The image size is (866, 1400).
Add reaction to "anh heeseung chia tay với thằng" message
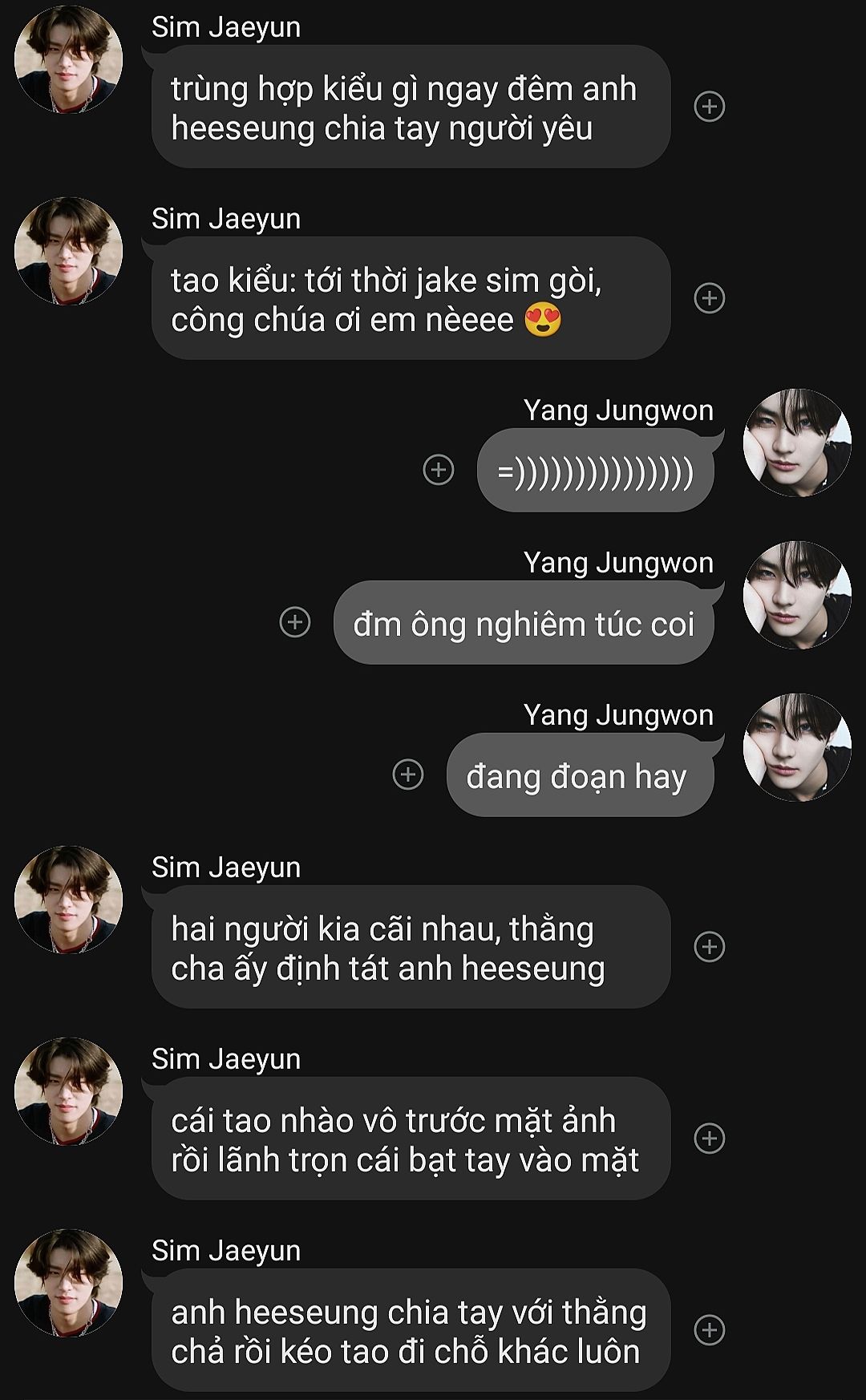click(x=709, y=1330)
